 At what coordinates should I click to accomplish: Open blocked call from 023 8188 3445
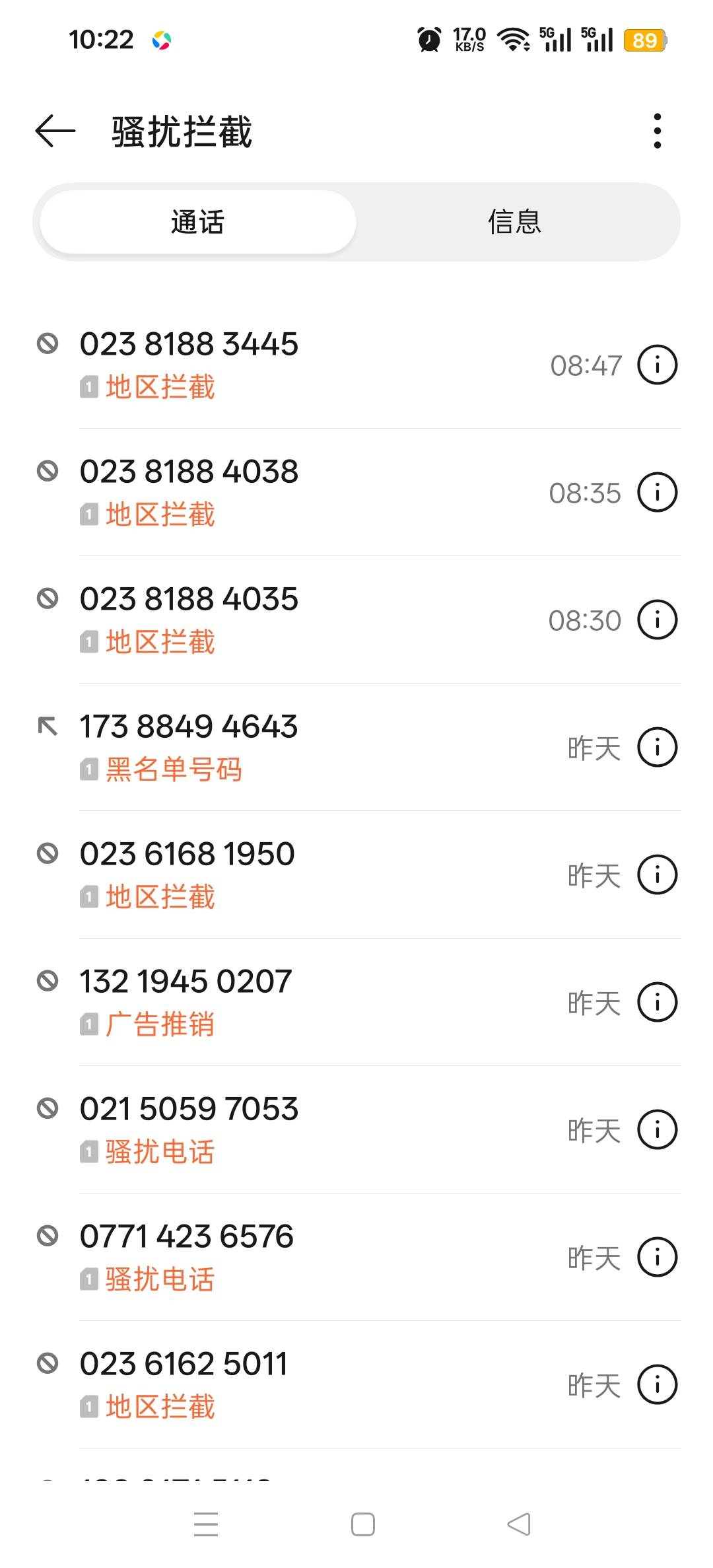356,365
